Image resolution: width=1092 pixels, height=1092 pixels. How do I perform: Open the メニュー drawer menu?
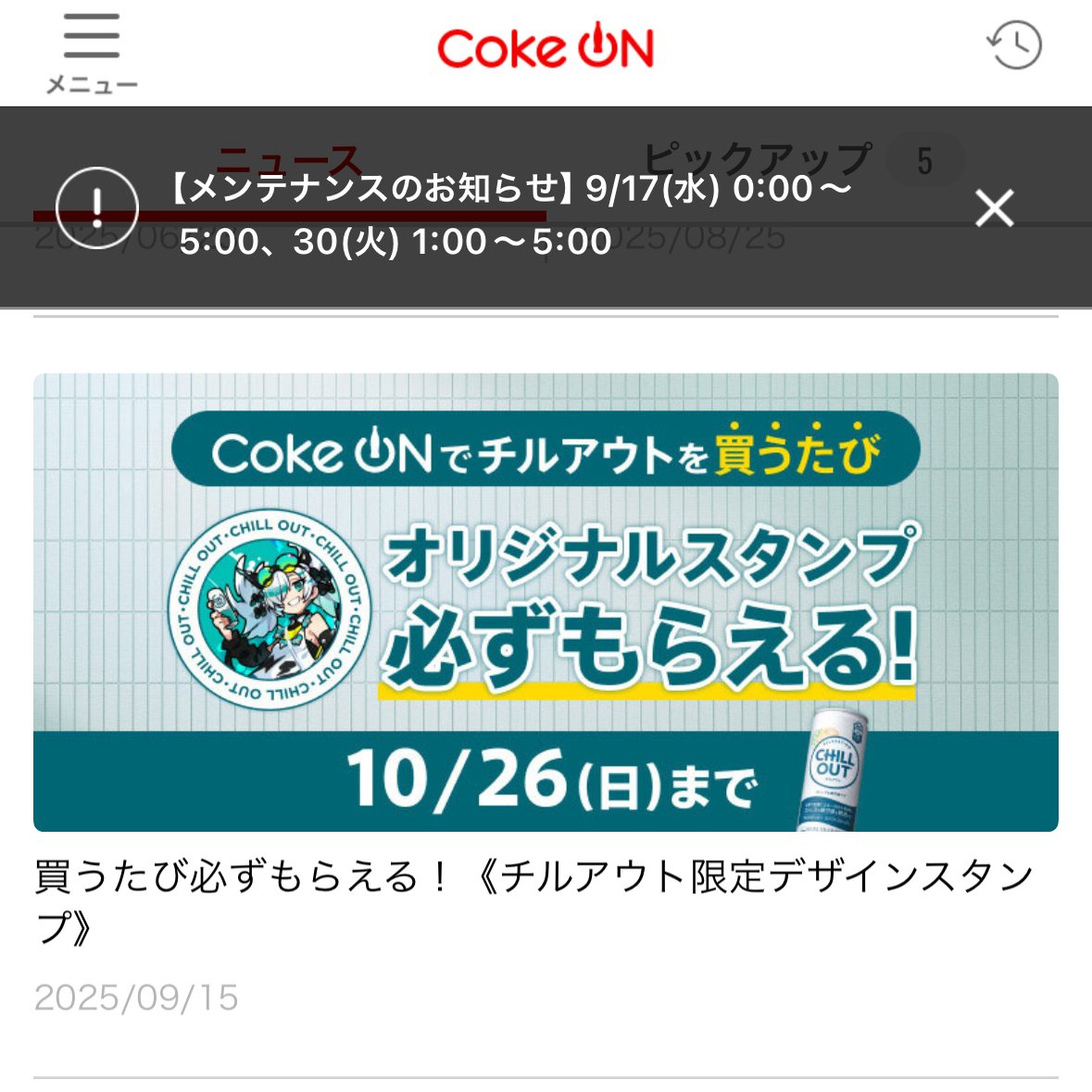pyautogui.click(x=91, y=52)
